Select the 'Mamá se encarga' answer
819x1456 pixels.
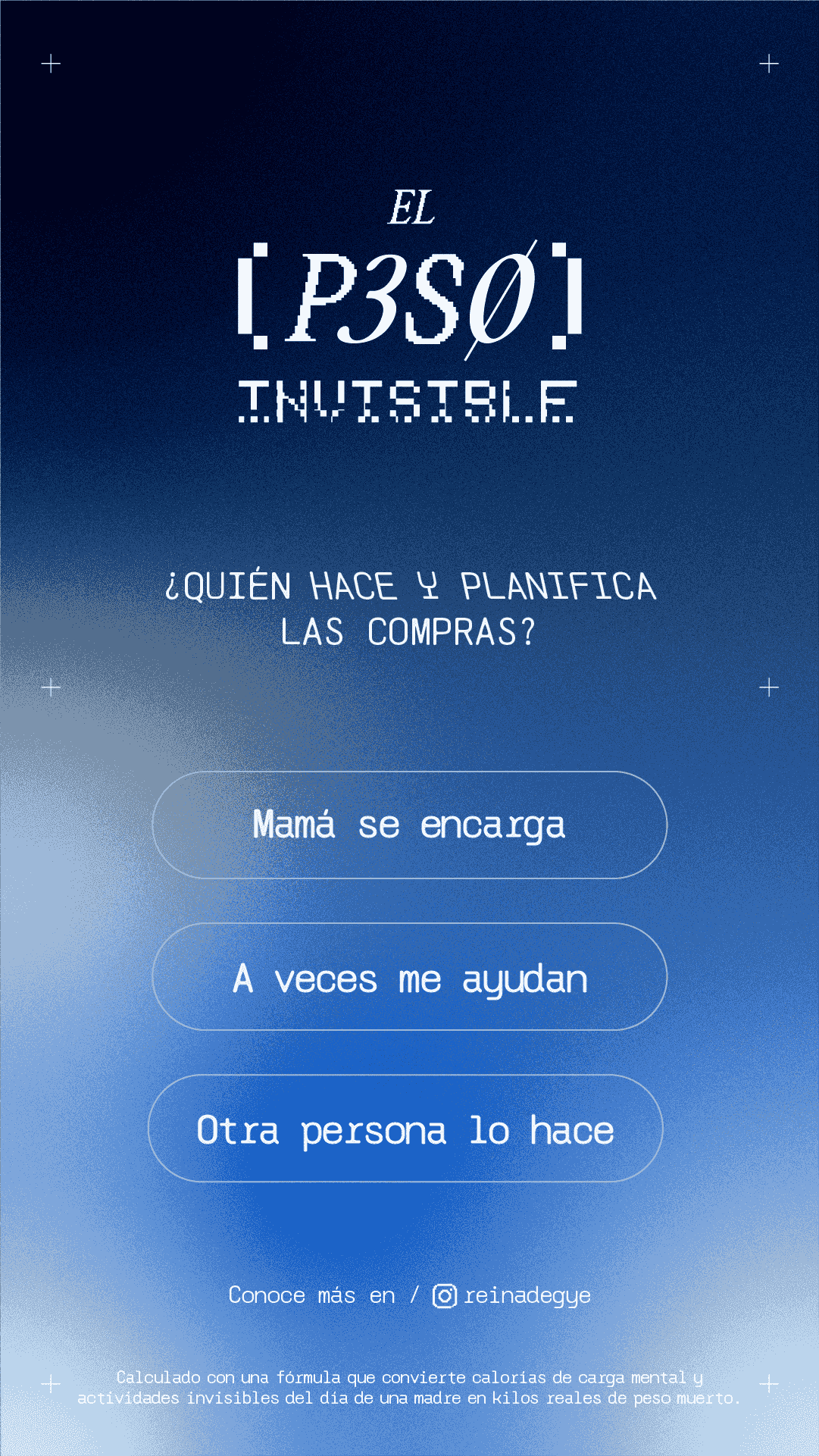click(409, 825)
